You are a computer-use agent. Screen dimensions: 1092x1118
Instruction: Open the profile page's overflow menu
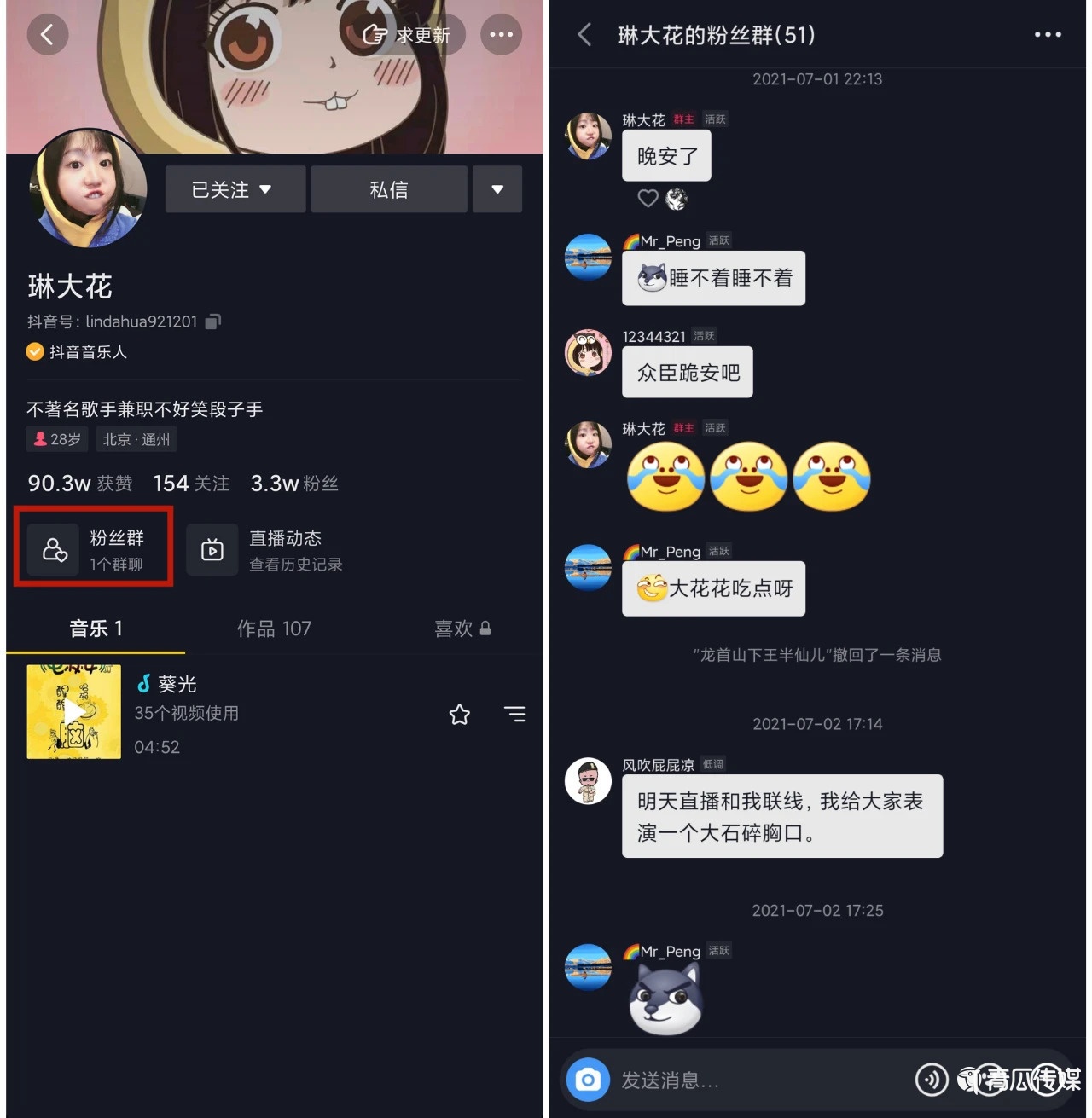tap(501, 35)
